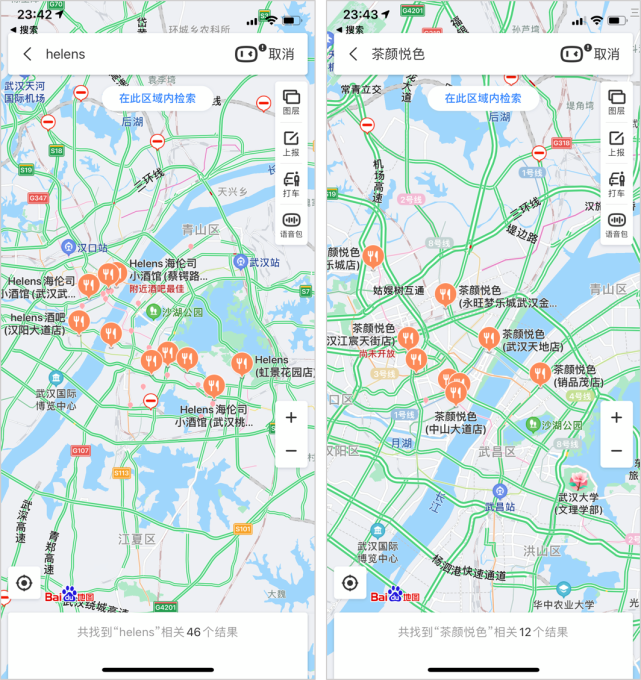Open 语音包 voice packs on the 茶颜悦色 map
The image size is (641, 680).
(615, 225)
